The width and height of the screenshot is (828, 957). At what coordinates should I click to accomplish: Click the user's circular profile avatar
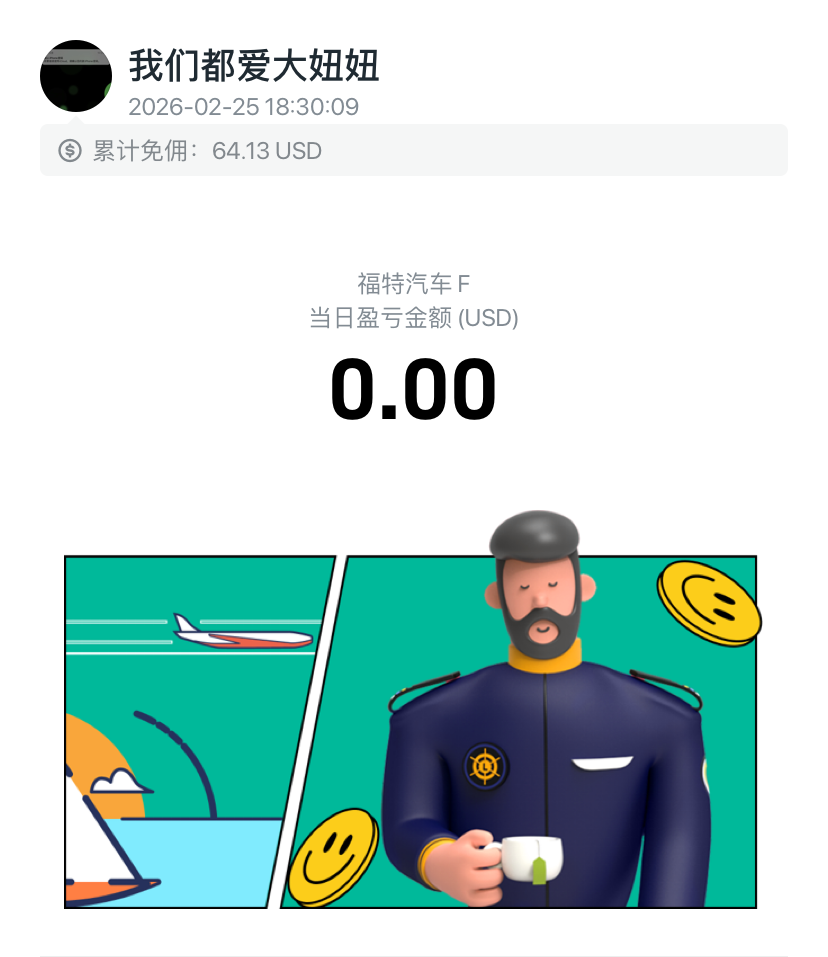[x=76, y=76]
